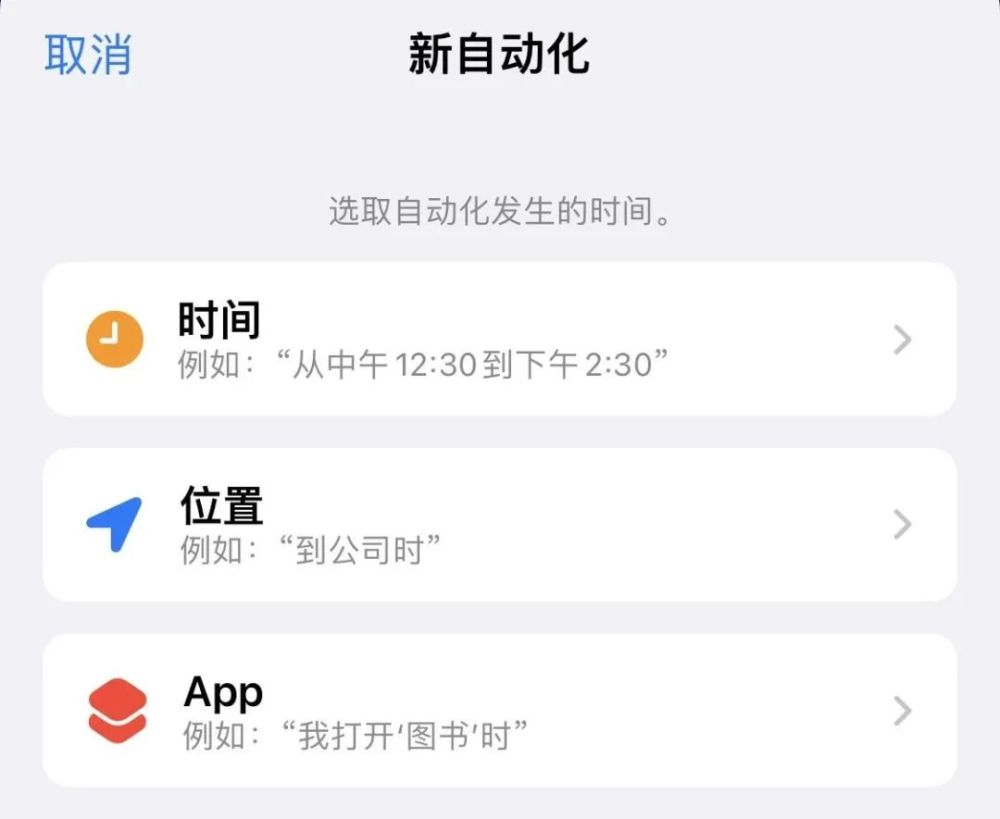
Task: Select the 位置 location trigger
Action: coord(498,524)
